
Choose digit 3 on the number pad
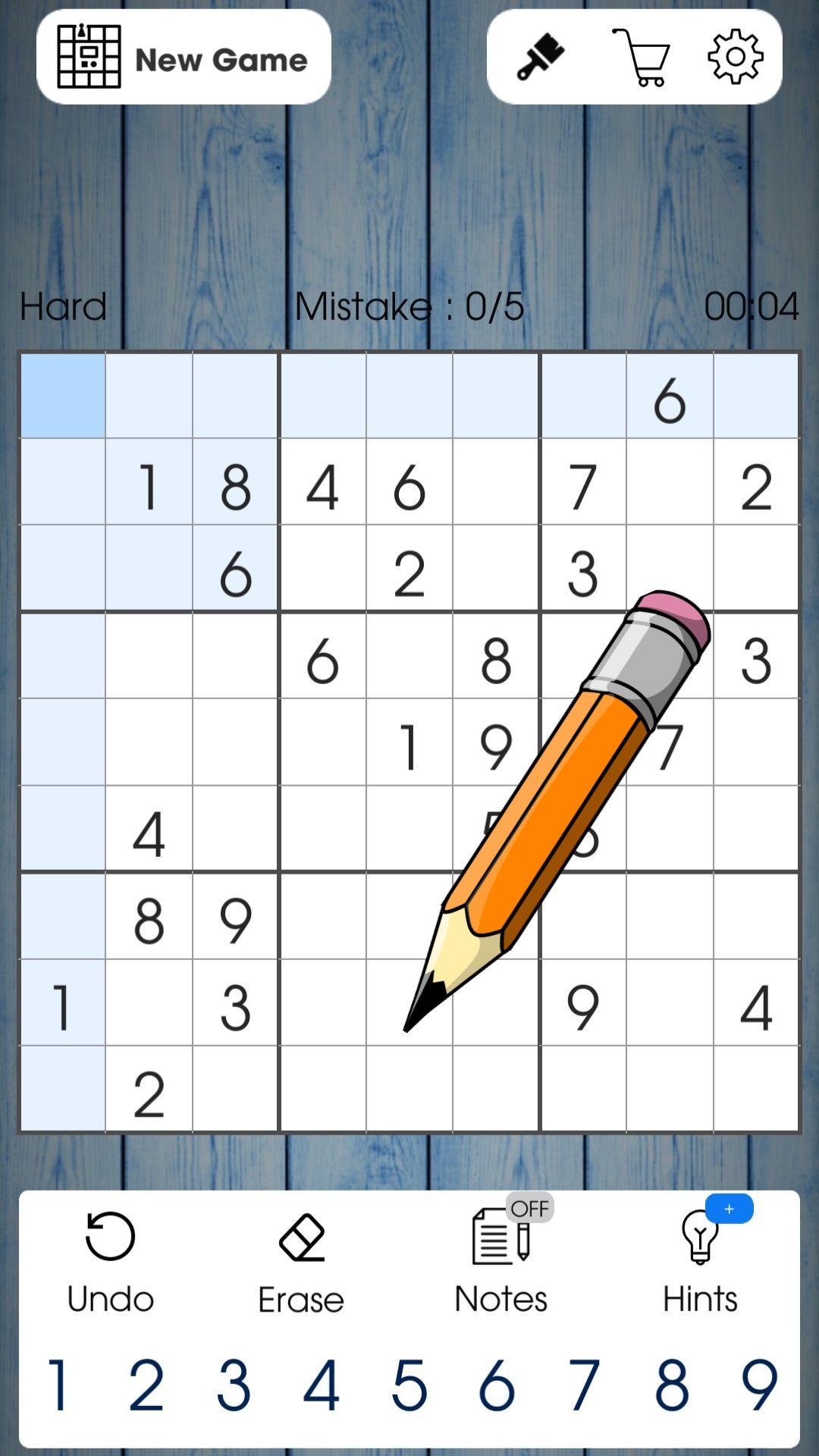(234, 1385)
